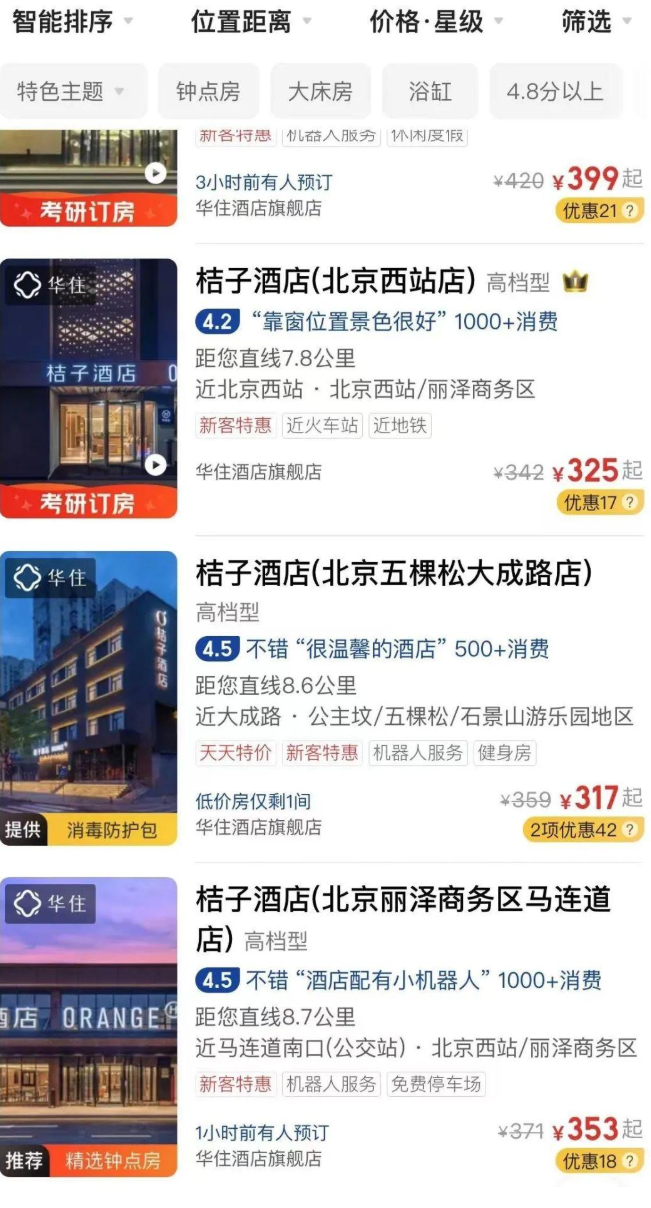Image resolution: width=651 pixels, height=1208 pixels.
Task: Apply the 4.8分以上 rating filter
Action: point(555,92)
